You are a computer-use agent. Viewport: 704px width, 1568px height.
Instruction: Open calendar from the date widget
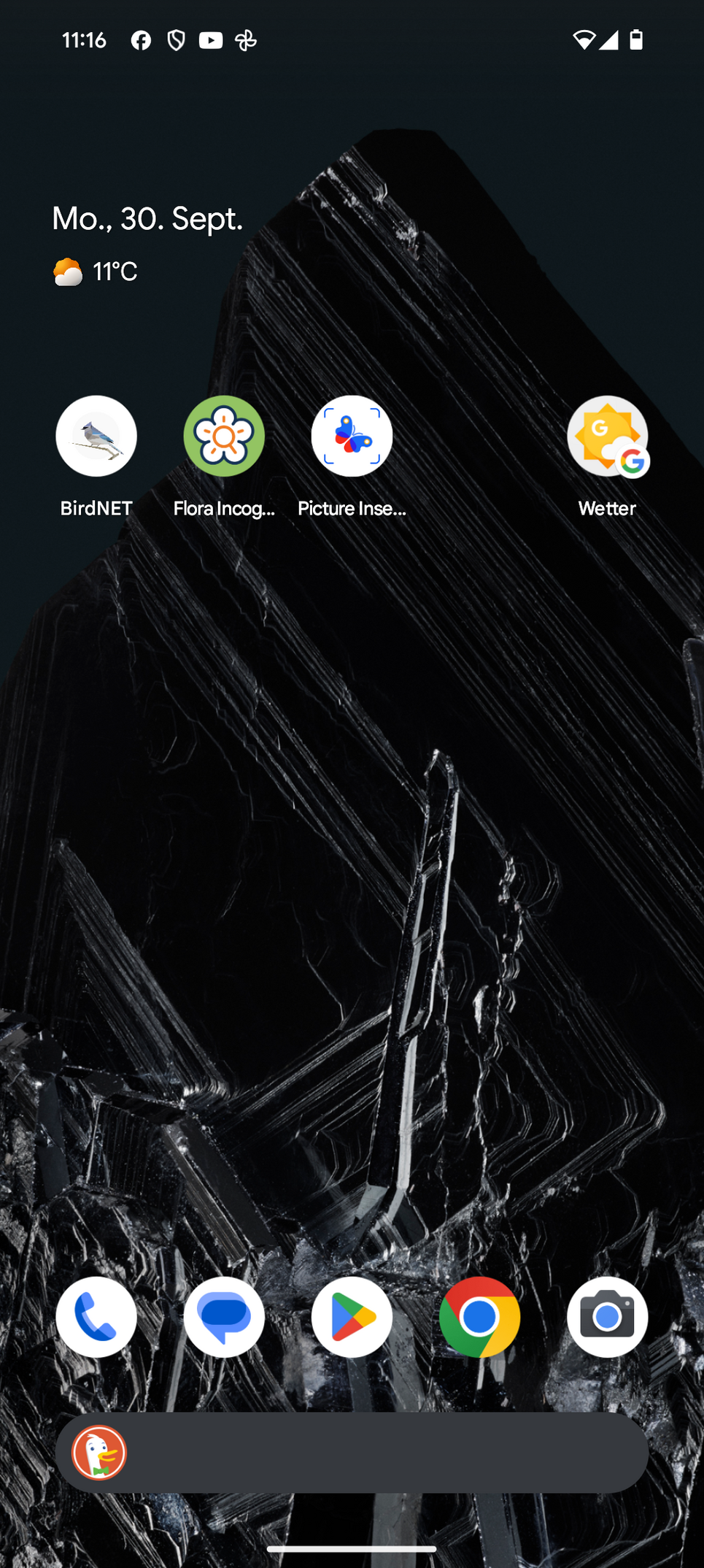147,218
